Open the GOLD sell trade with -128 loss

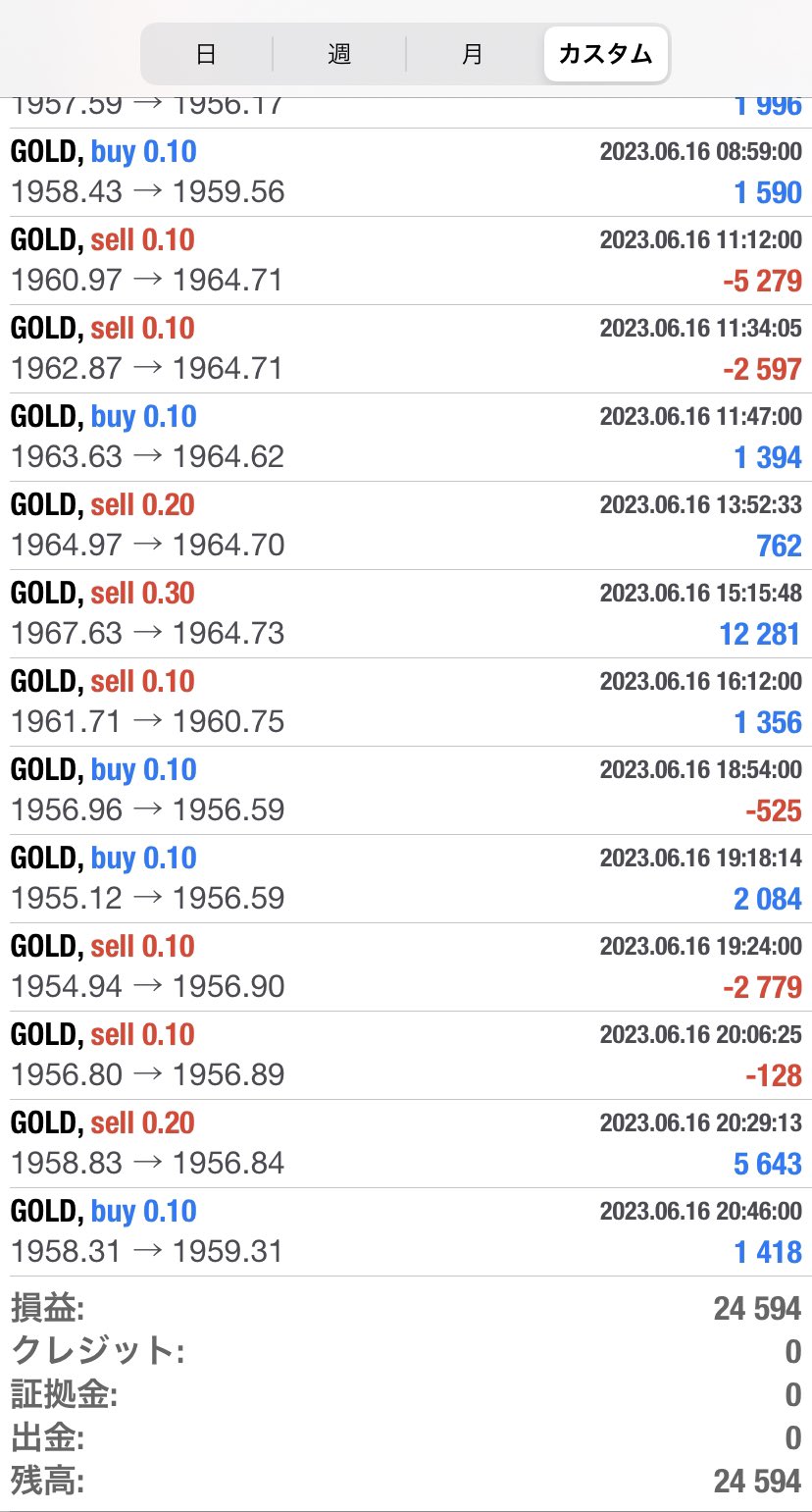406,1056
